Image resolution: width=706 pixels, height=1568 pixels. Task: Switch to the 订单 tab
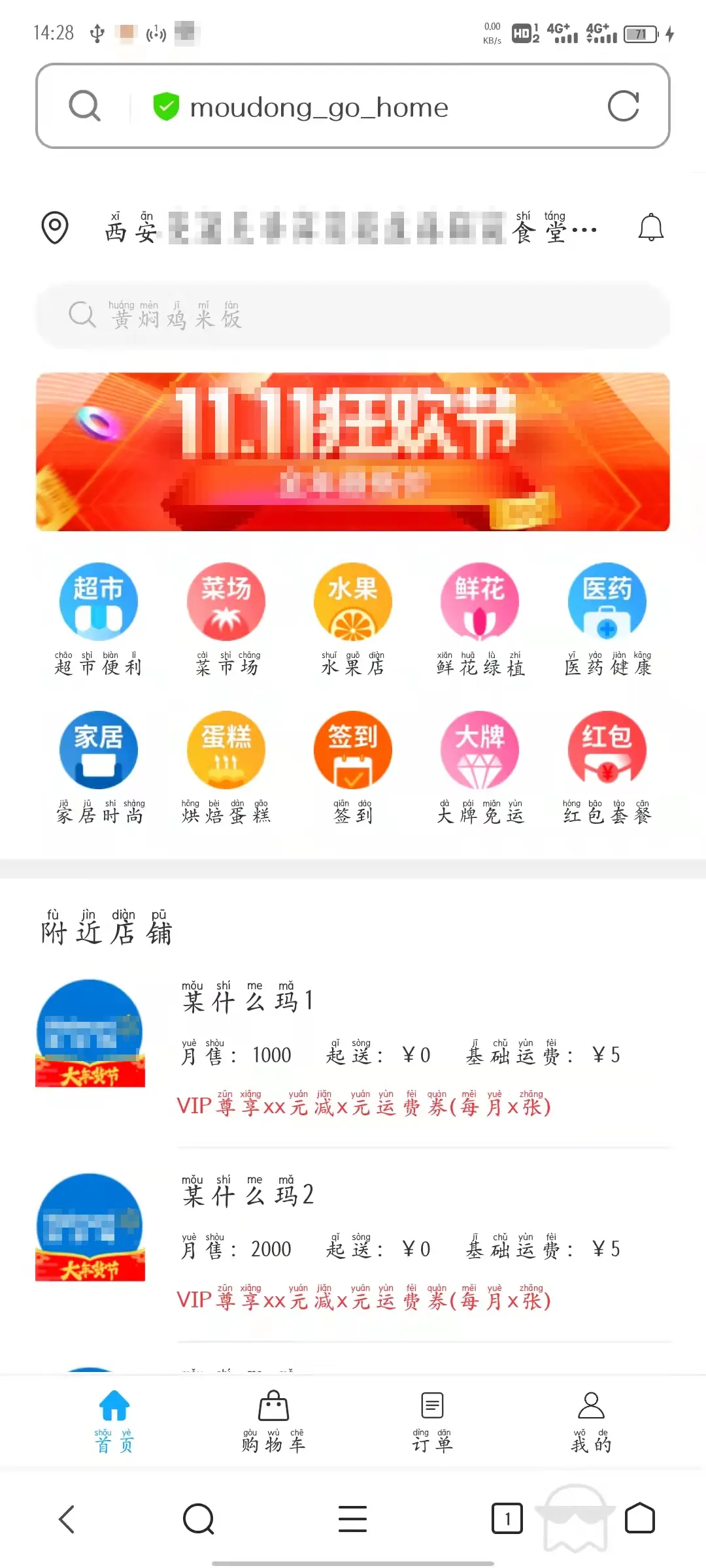tap(432, 1420)
